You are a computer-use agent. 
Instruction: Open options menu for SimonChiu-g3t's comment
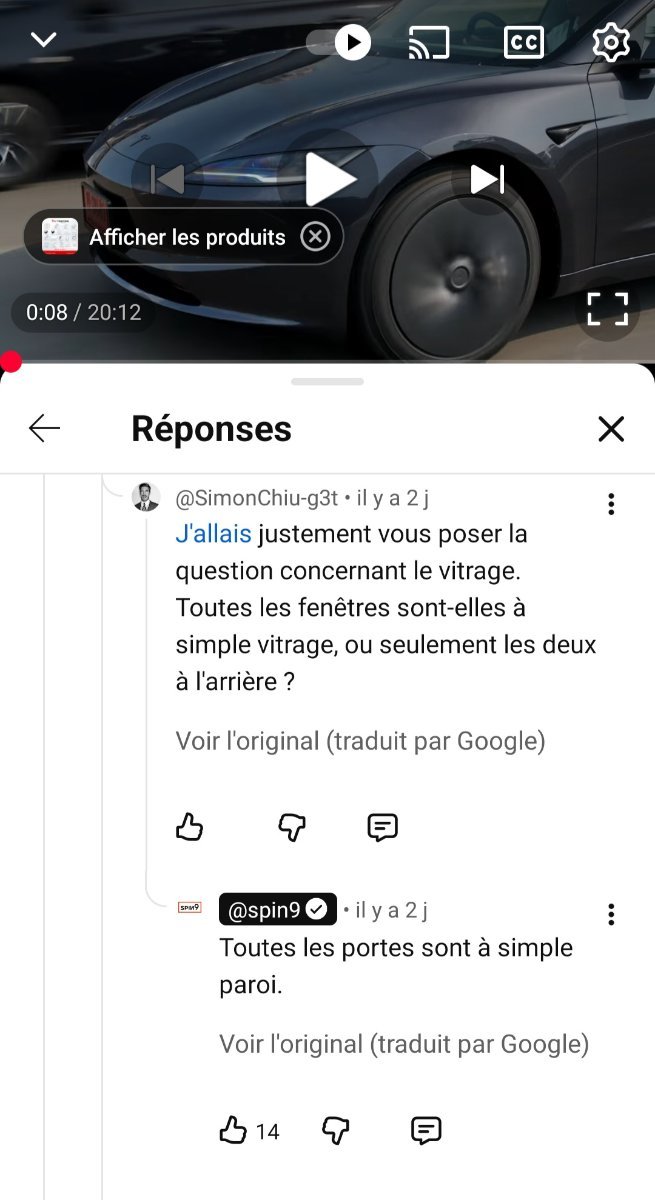click(x=610, y=504)
